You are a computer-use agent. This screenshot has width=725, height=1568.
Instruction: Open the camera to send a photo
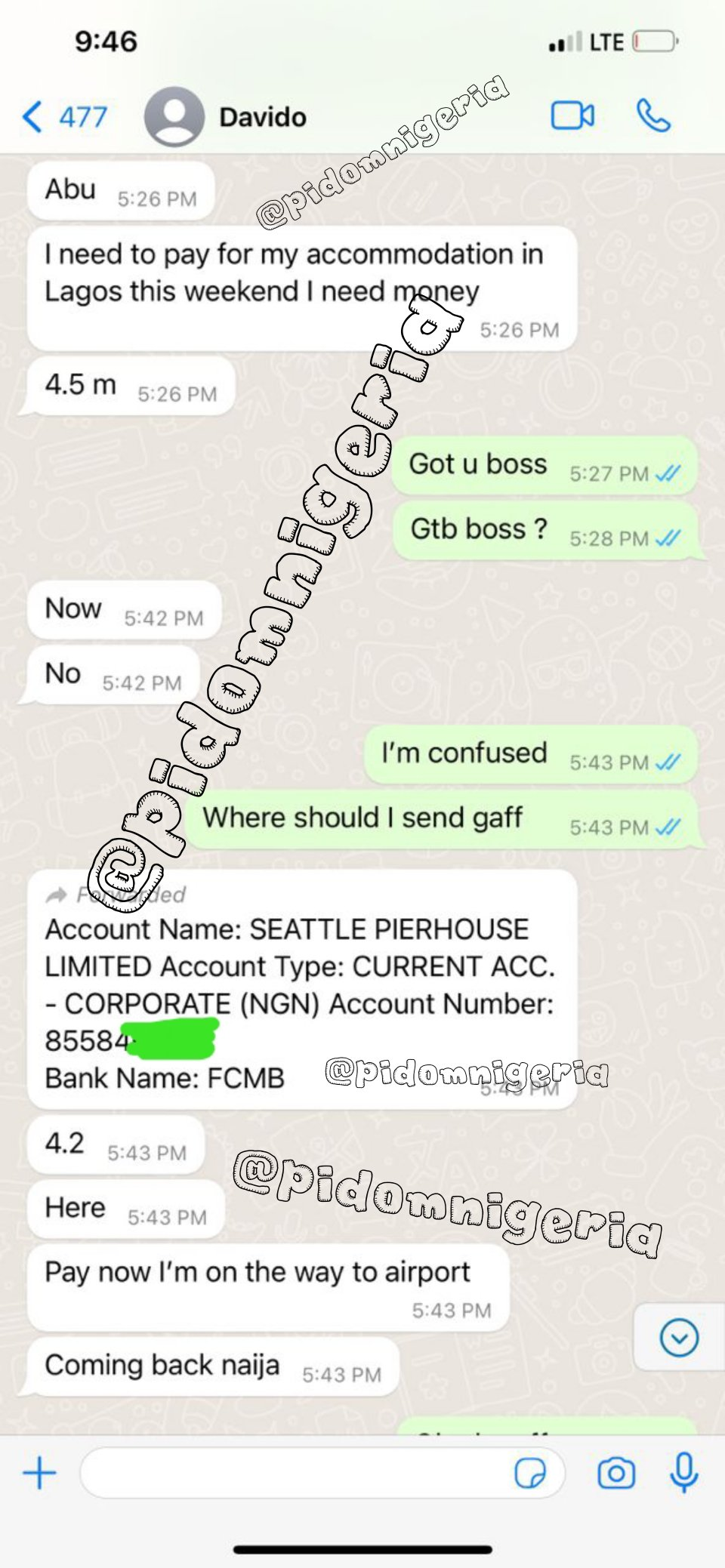click(616, 1473)
